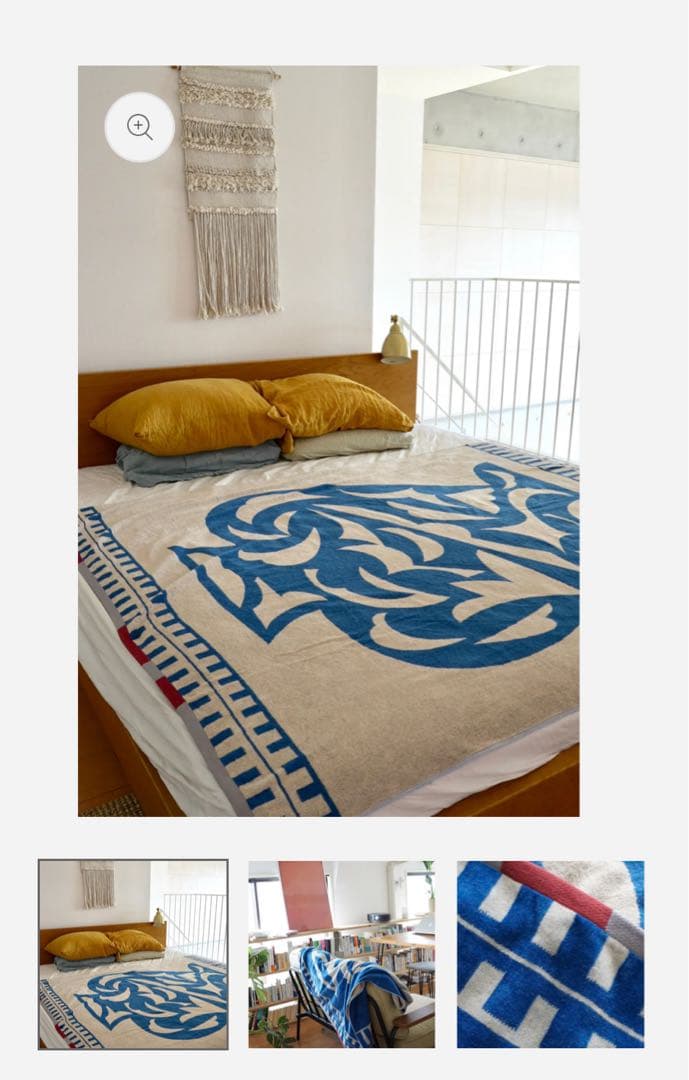
Task: Select the bed blanket thumbnail
Action: coord(133,954)
